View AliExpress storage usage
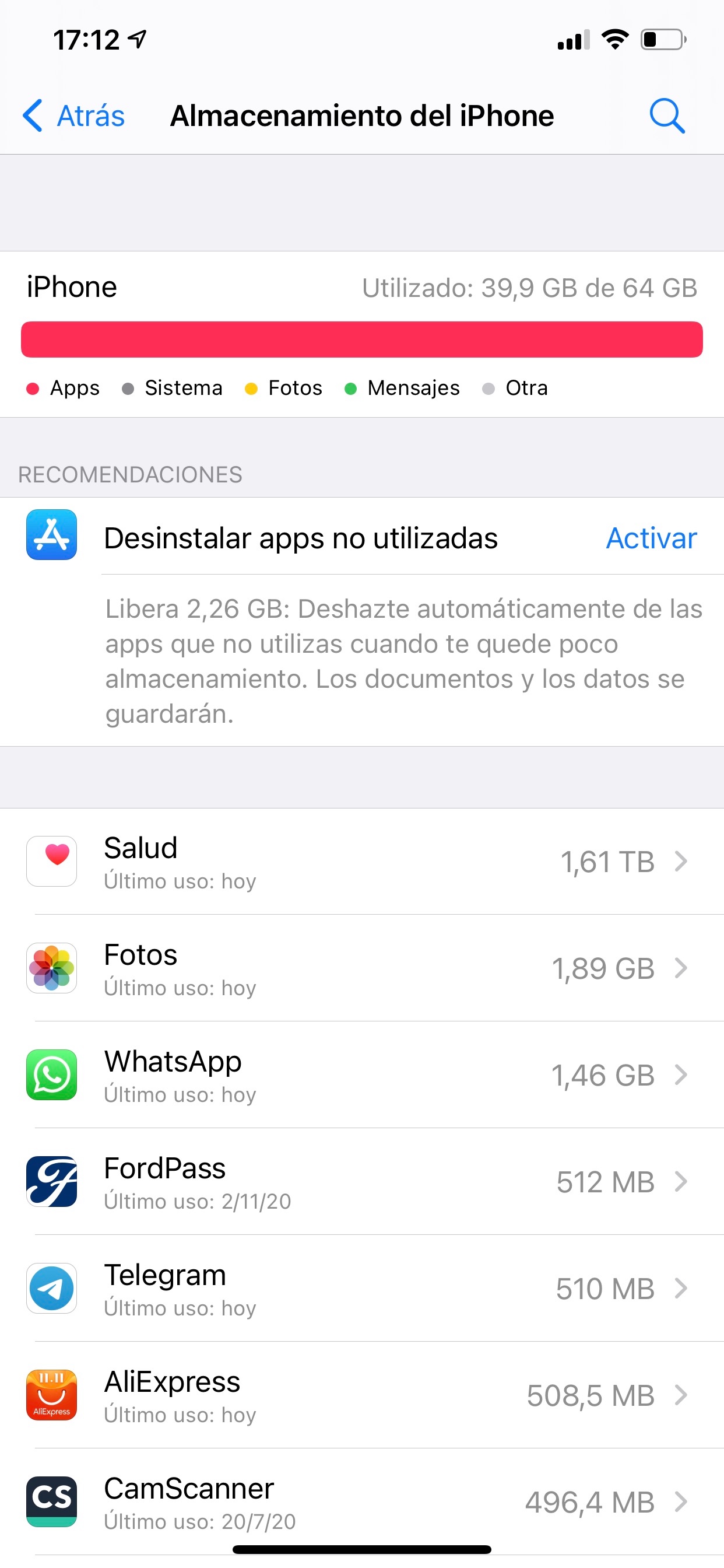This screenshot has width=724, height=1568. [x=362, y=1395]
